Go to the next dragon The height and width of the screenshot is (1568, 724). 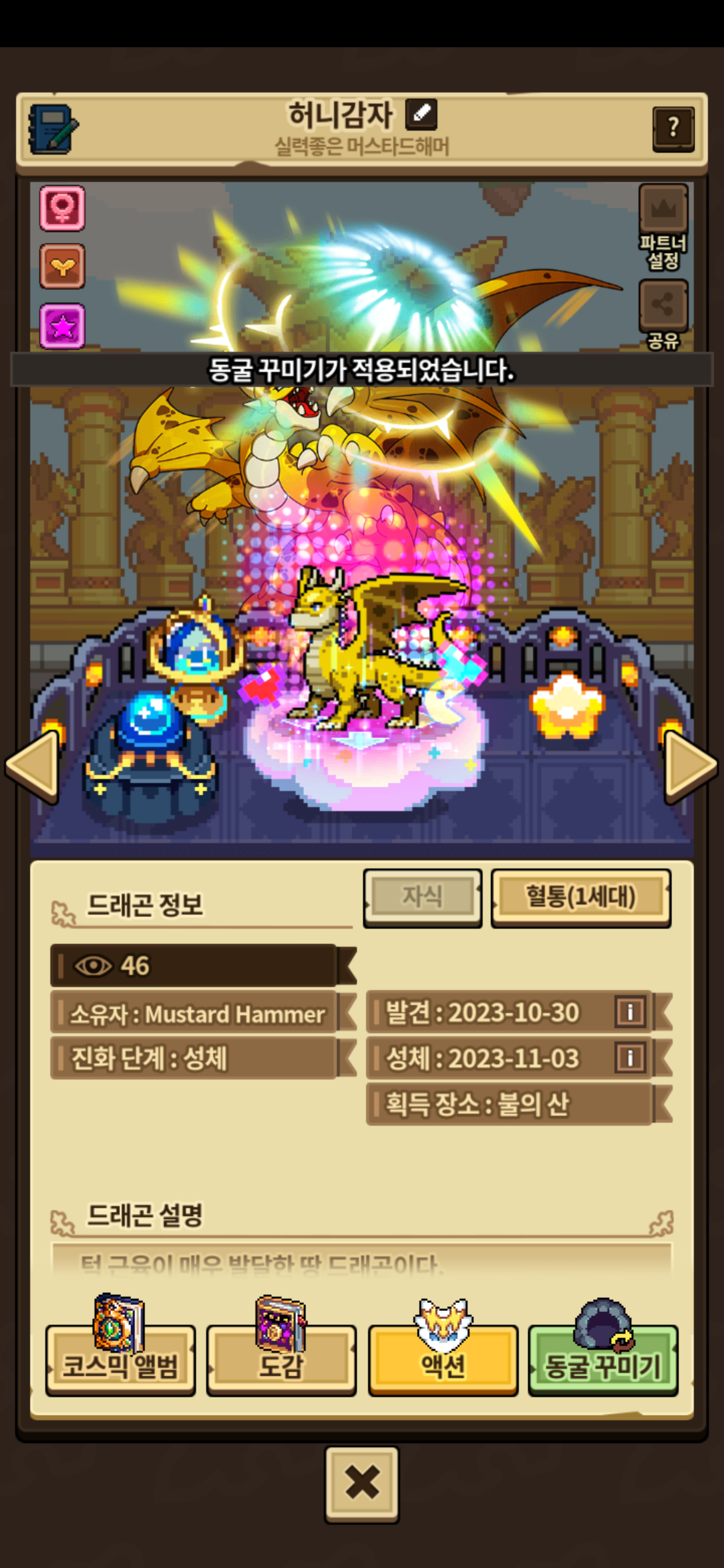pyautogui.click(x=690, y=765)
